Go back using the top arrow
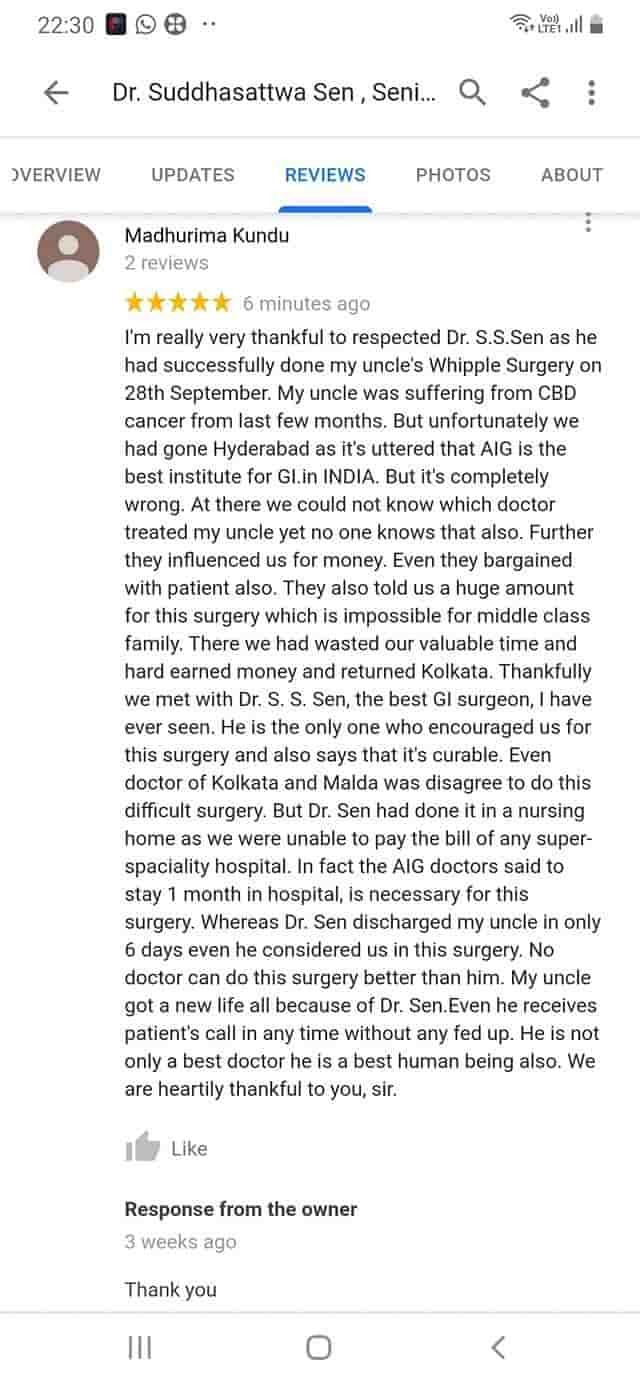Viewport: 640px width, 1386px height. (57, 93)
